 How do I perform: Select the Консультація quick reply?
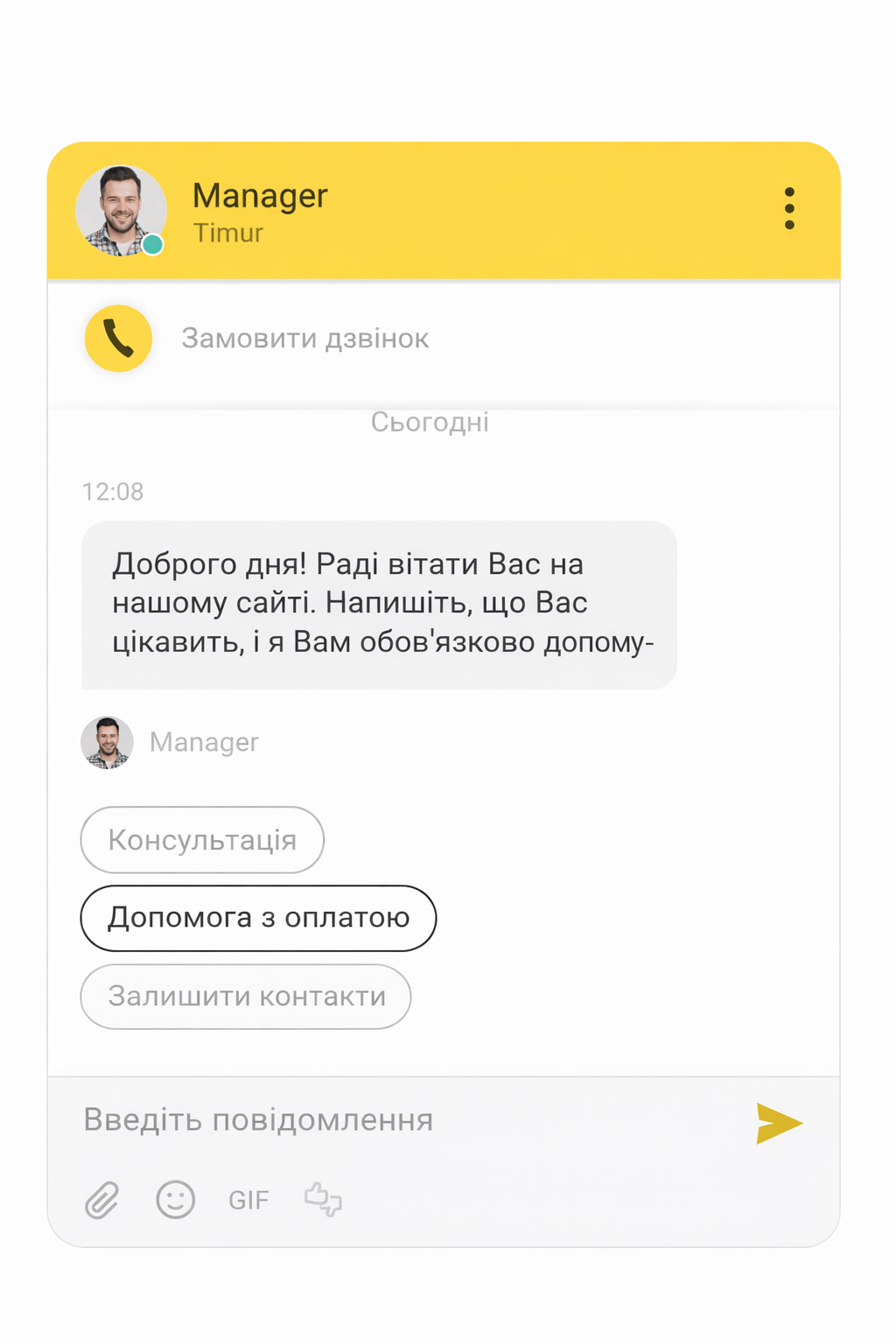(202, 840)
